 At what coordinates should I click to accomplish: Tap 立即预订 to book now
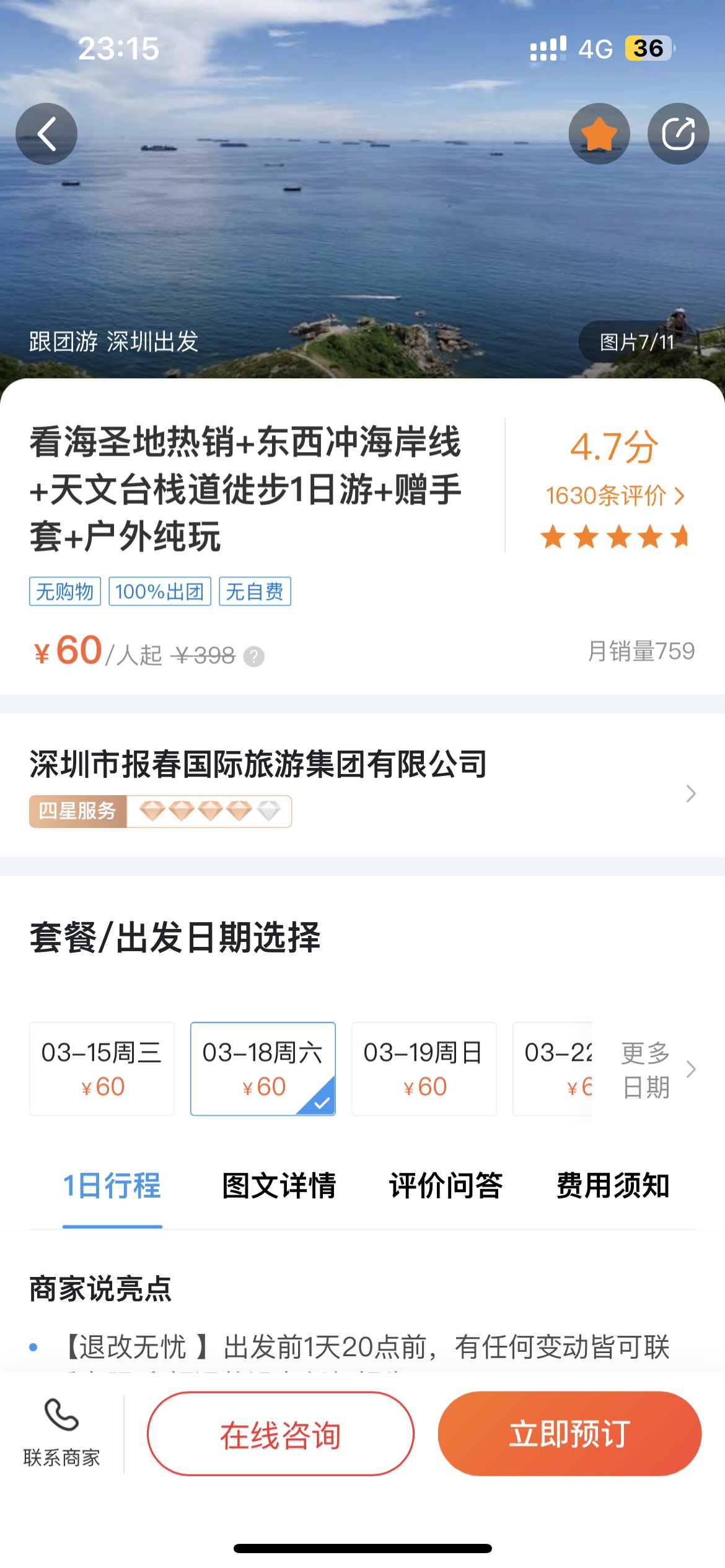click(569, 1434)
